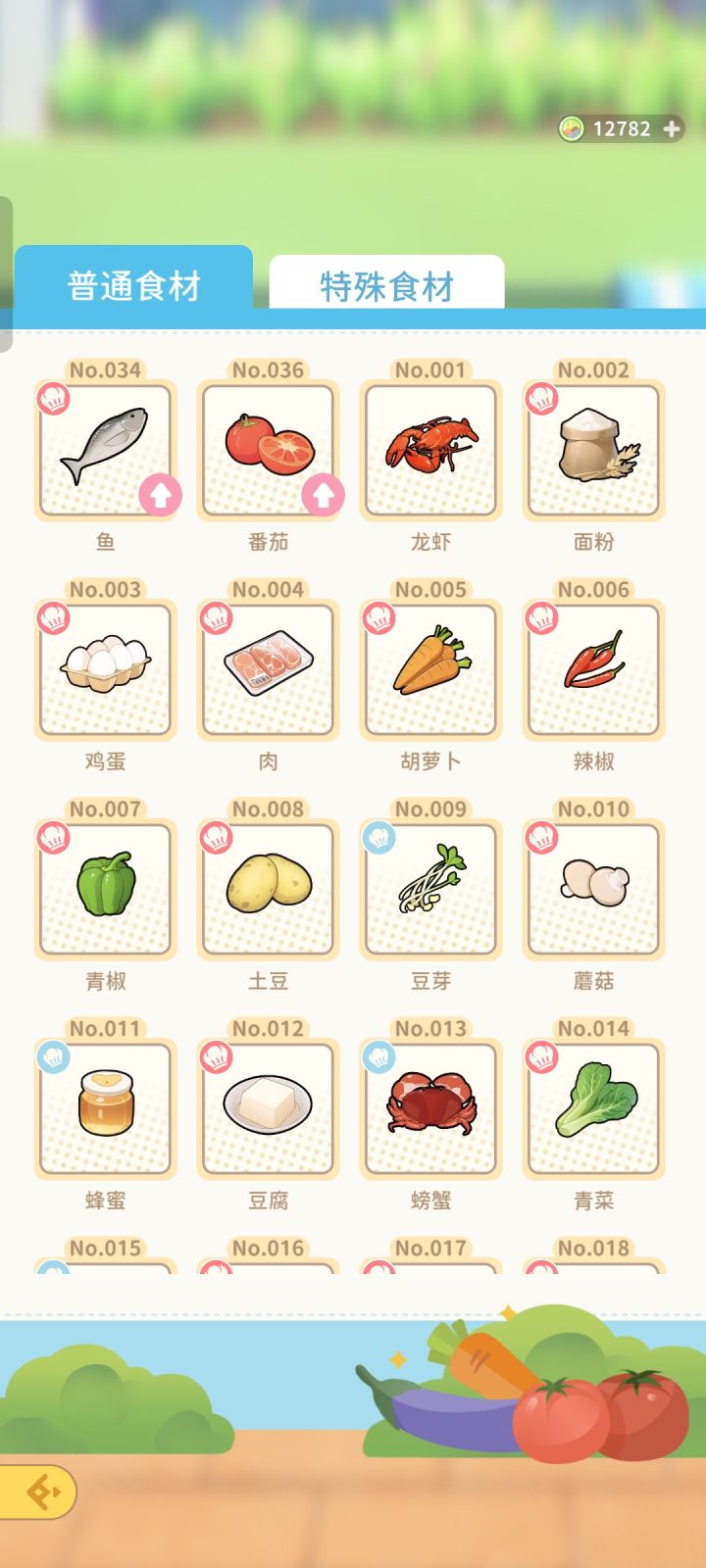View the 龙虾 ingredient
The width and height of the screenshot is (706, 1568).
coord(430,450)
